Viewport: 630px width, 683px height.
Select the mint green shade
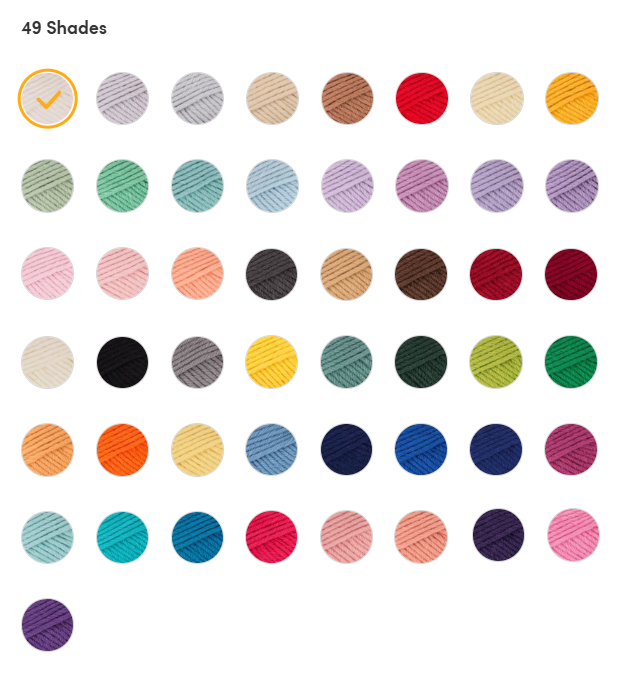(122, 186)
